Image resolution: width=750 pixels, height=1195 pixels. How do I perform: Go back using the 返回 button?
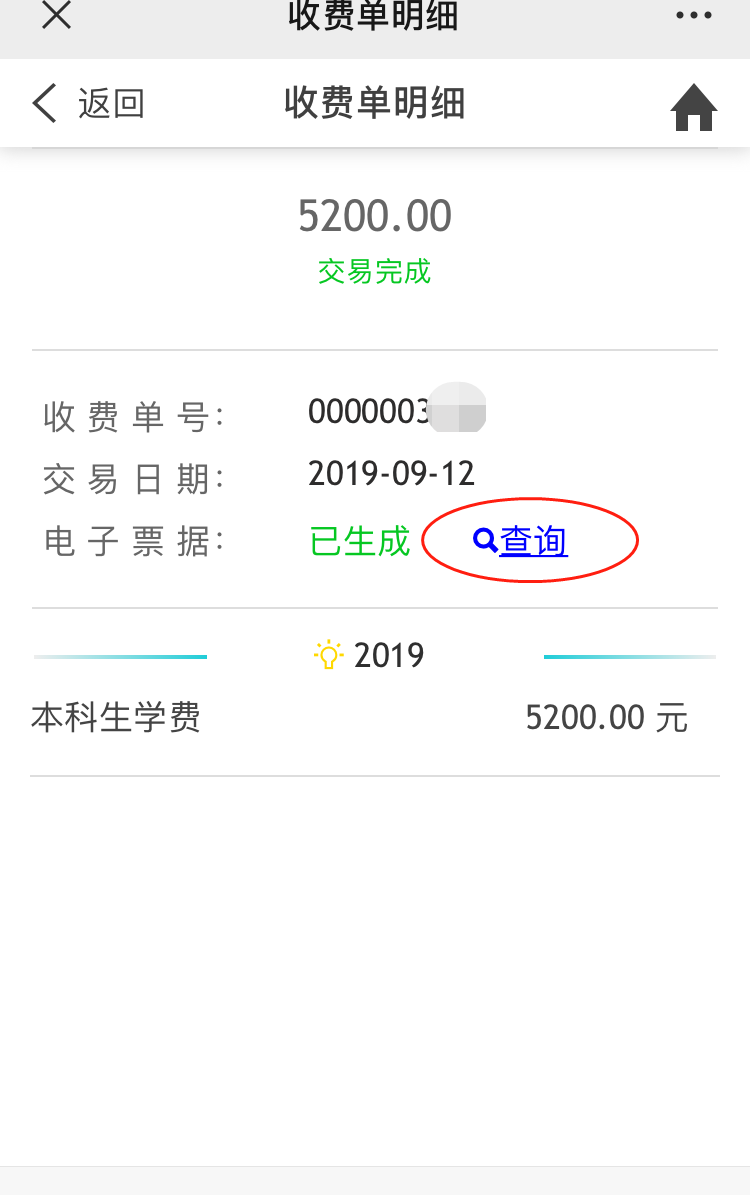coord(88,103)
